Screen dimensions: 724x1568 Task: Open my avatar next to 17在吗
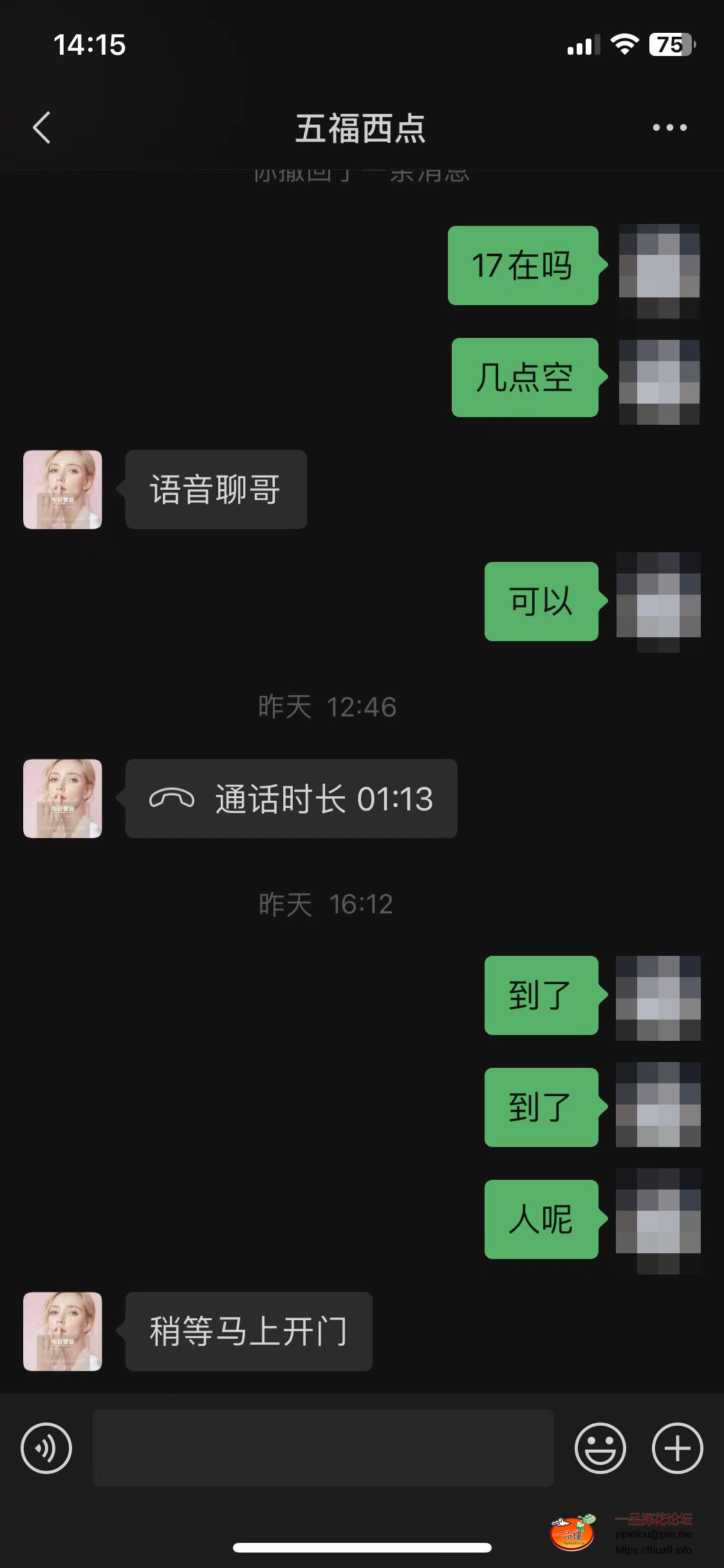pyautogui.click(x=659, y=270)
